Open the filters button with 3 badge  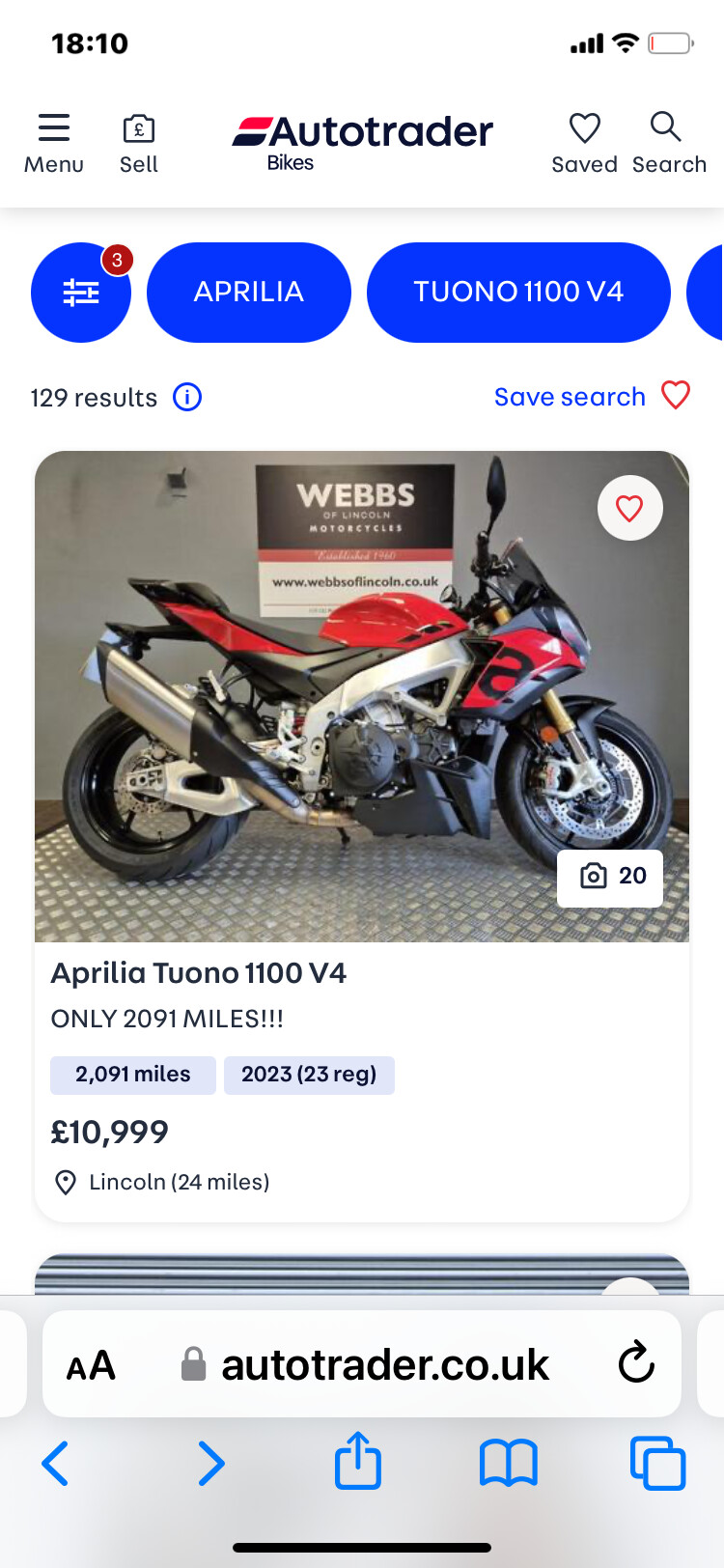(x=81, y=292)
